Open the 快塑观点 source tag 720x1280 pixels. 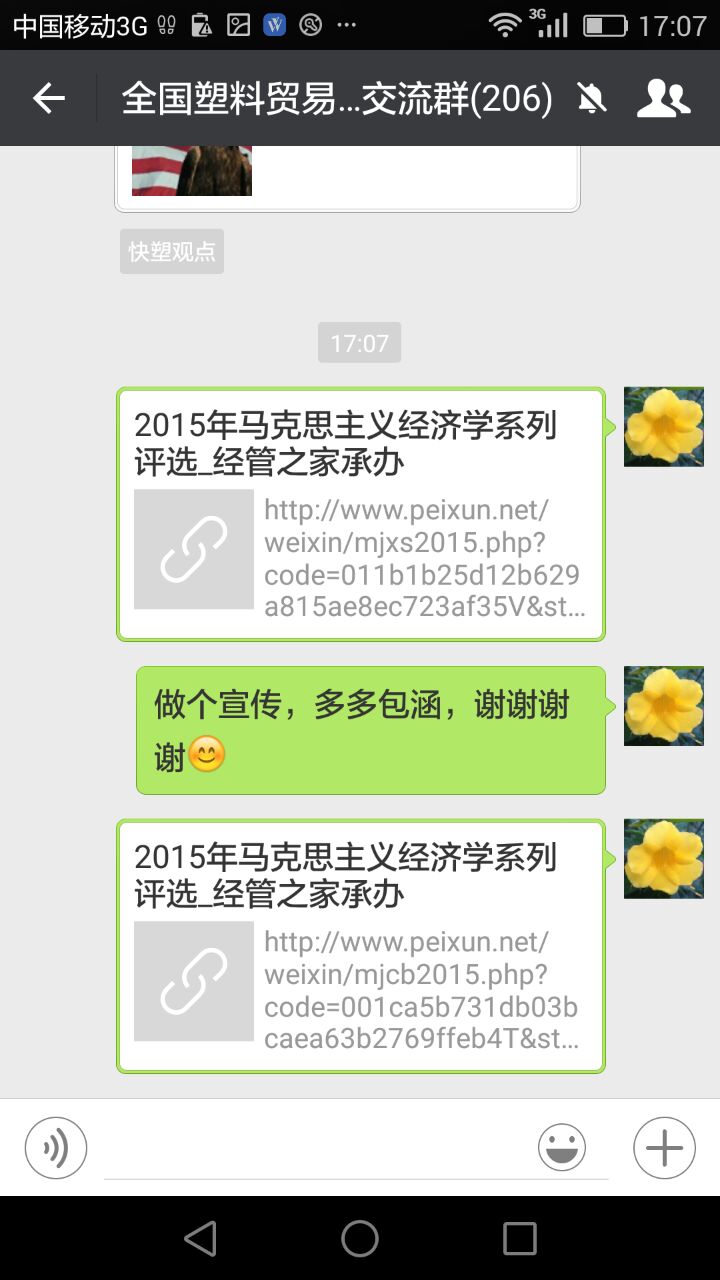(172, 252)
